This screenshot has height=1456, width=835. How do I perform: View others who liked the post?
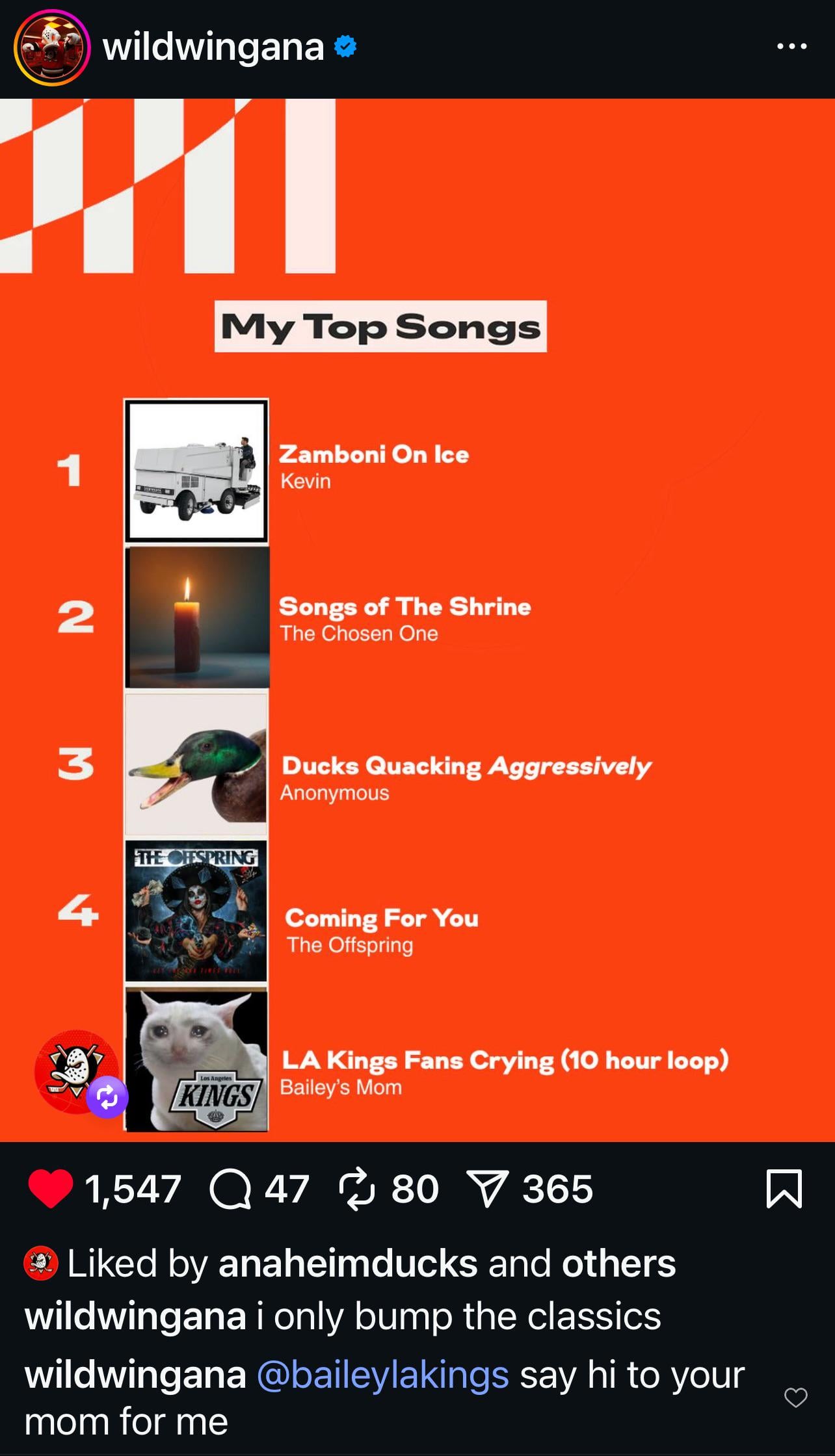pyautogui.click(x=618, y=1264)
